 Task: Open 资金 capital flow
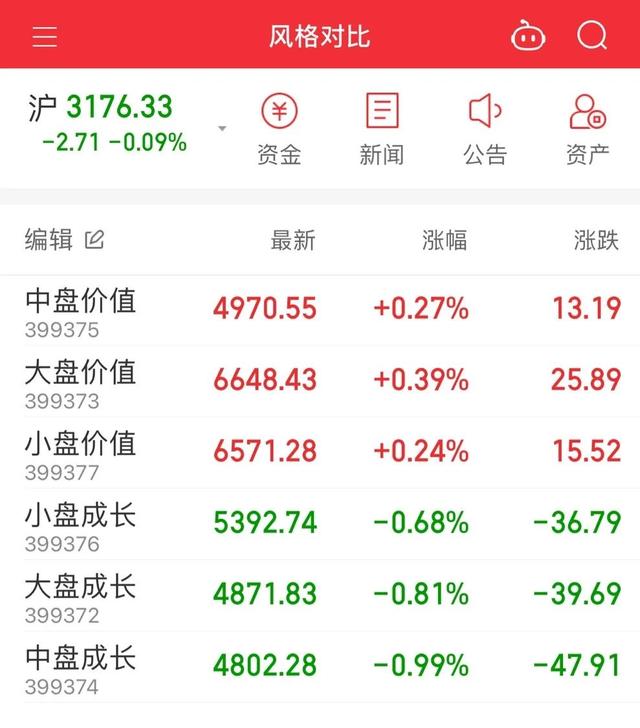tap(279, 129)
